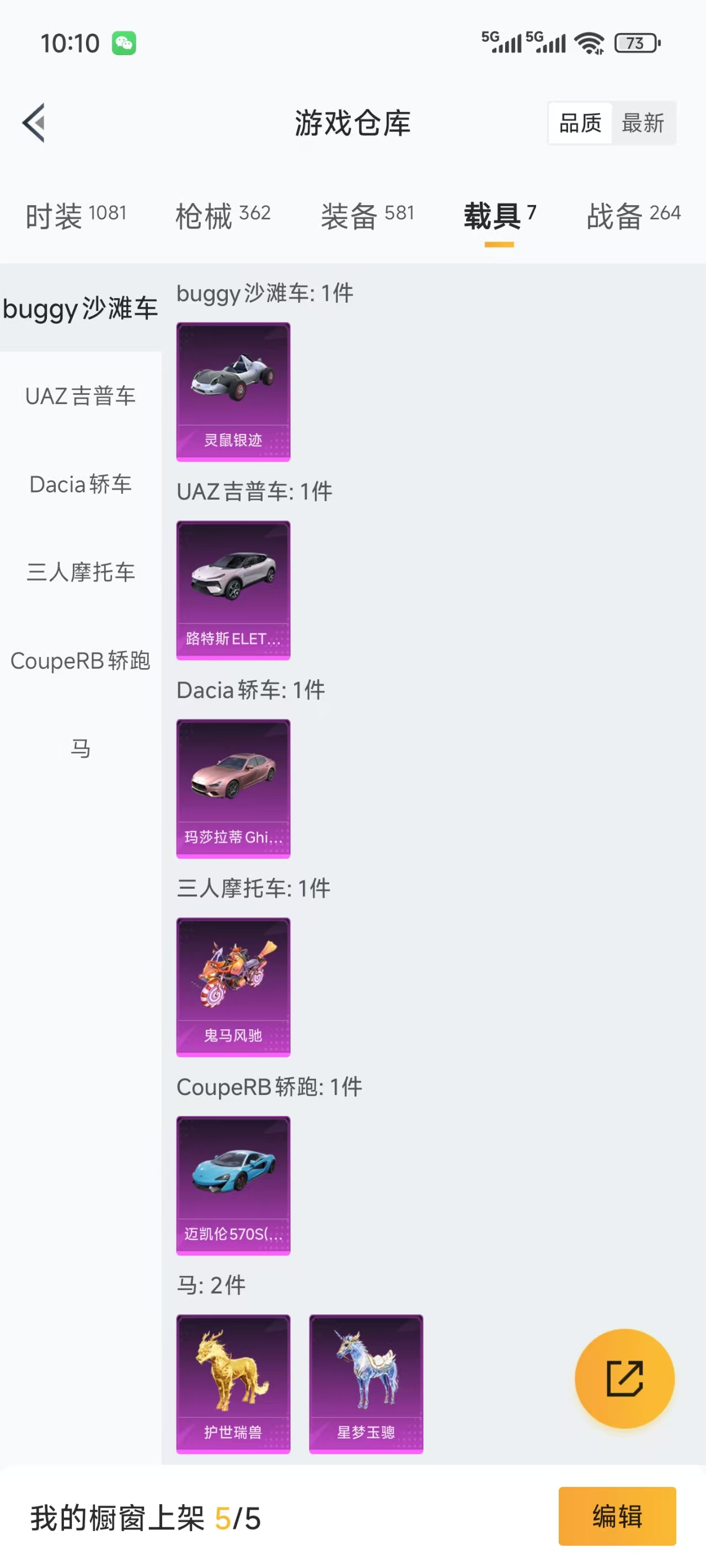The height and width of the screenshot is (1568, 706).
Task: View the 迈凯伦570S card
Action: pos(233,1186)
